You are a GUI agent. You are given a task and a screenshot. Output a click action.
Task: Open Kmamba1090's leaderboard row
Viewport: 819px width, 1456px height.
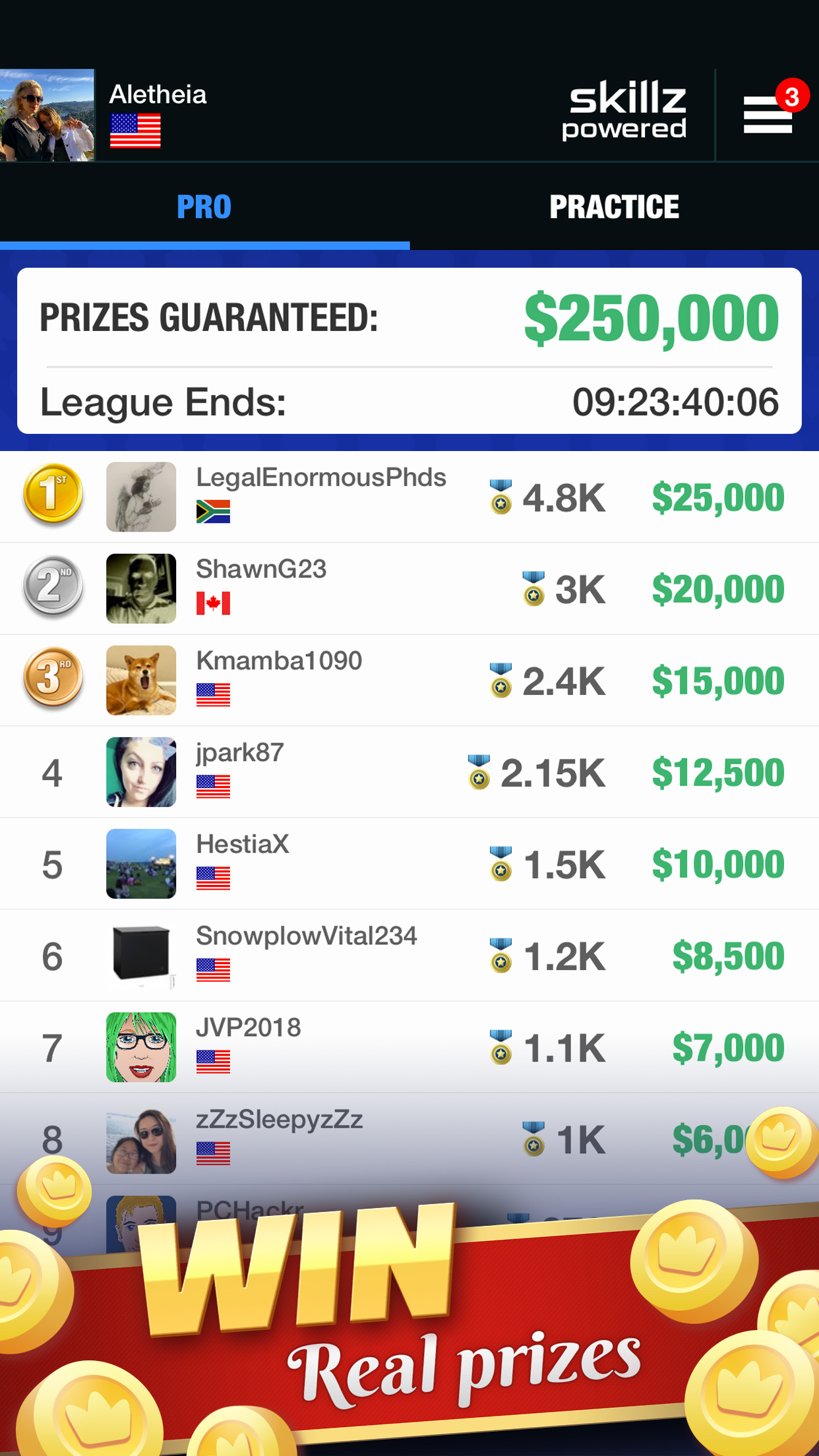[x=409, y=681]
